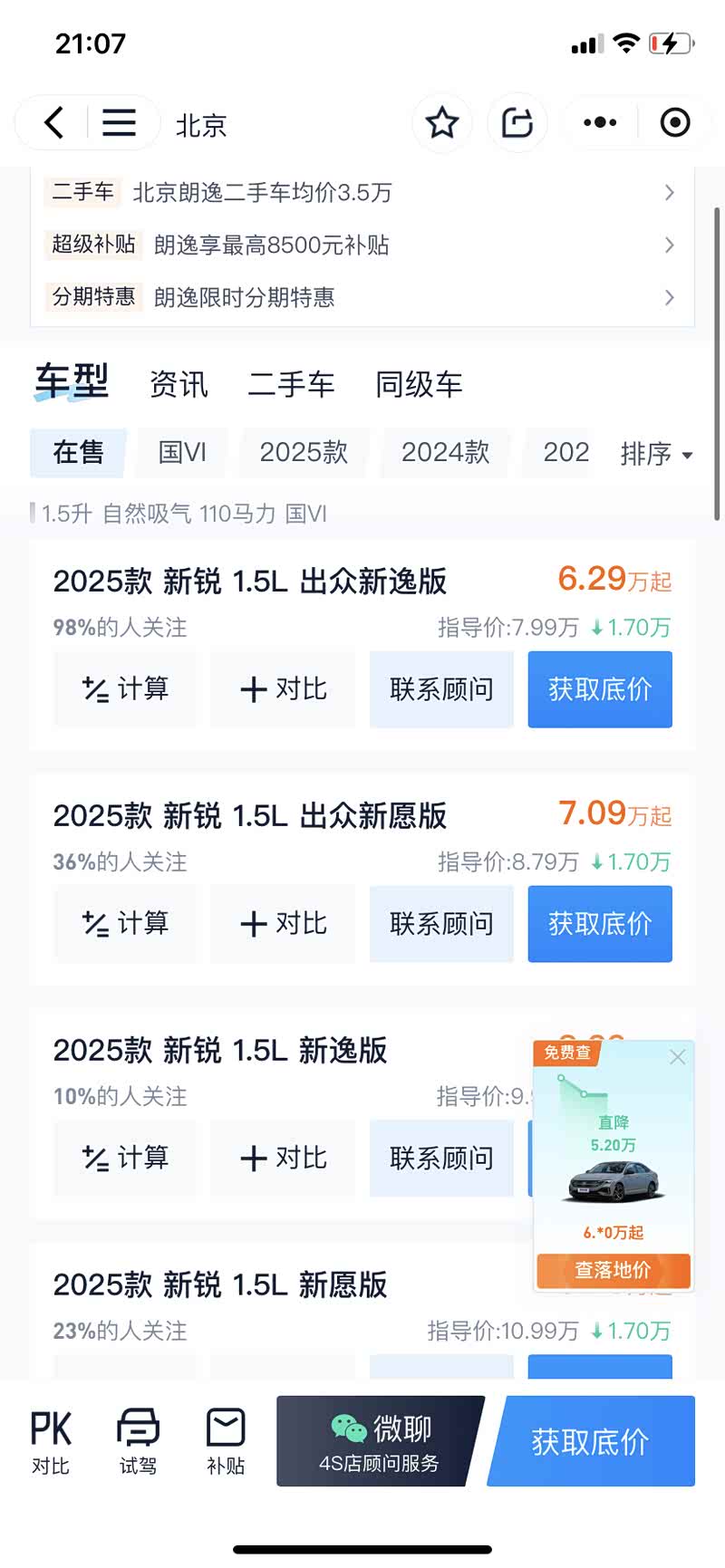Screen dimensions: 725x1568
Task: Switch to the 资讯 tab
Action: point(179,384)
